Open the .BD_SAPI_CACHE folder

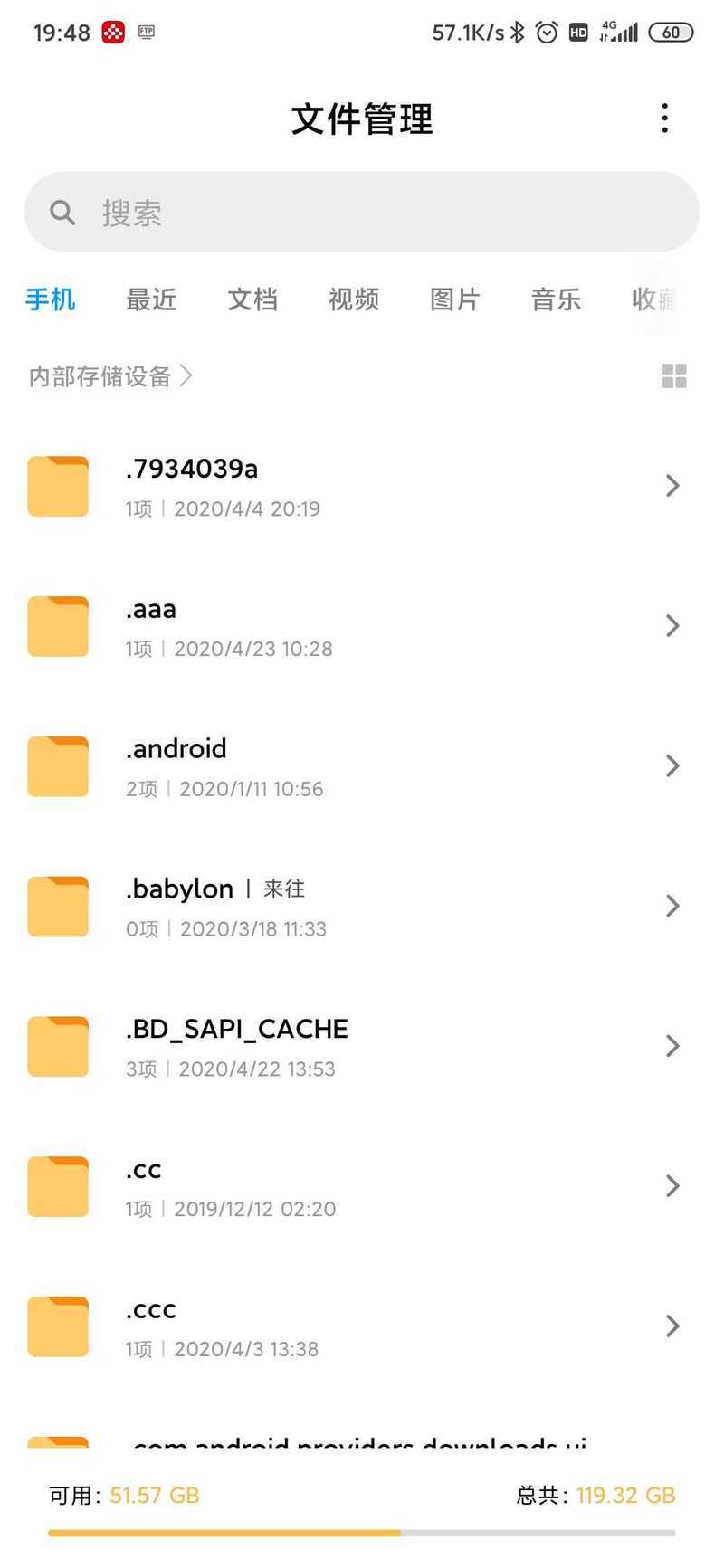tap(362, 1047)
